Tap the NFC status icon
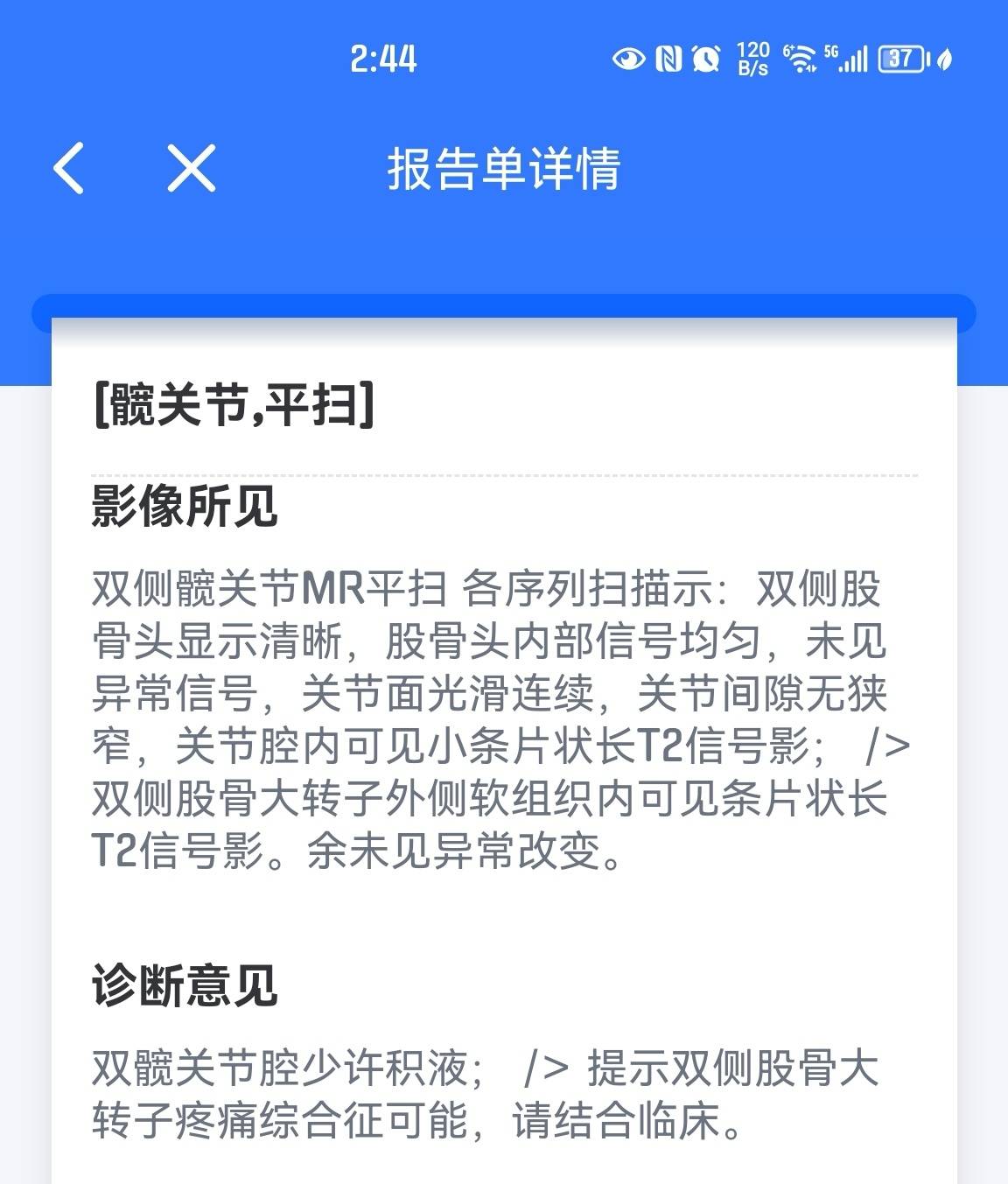 tap(671, 60)
